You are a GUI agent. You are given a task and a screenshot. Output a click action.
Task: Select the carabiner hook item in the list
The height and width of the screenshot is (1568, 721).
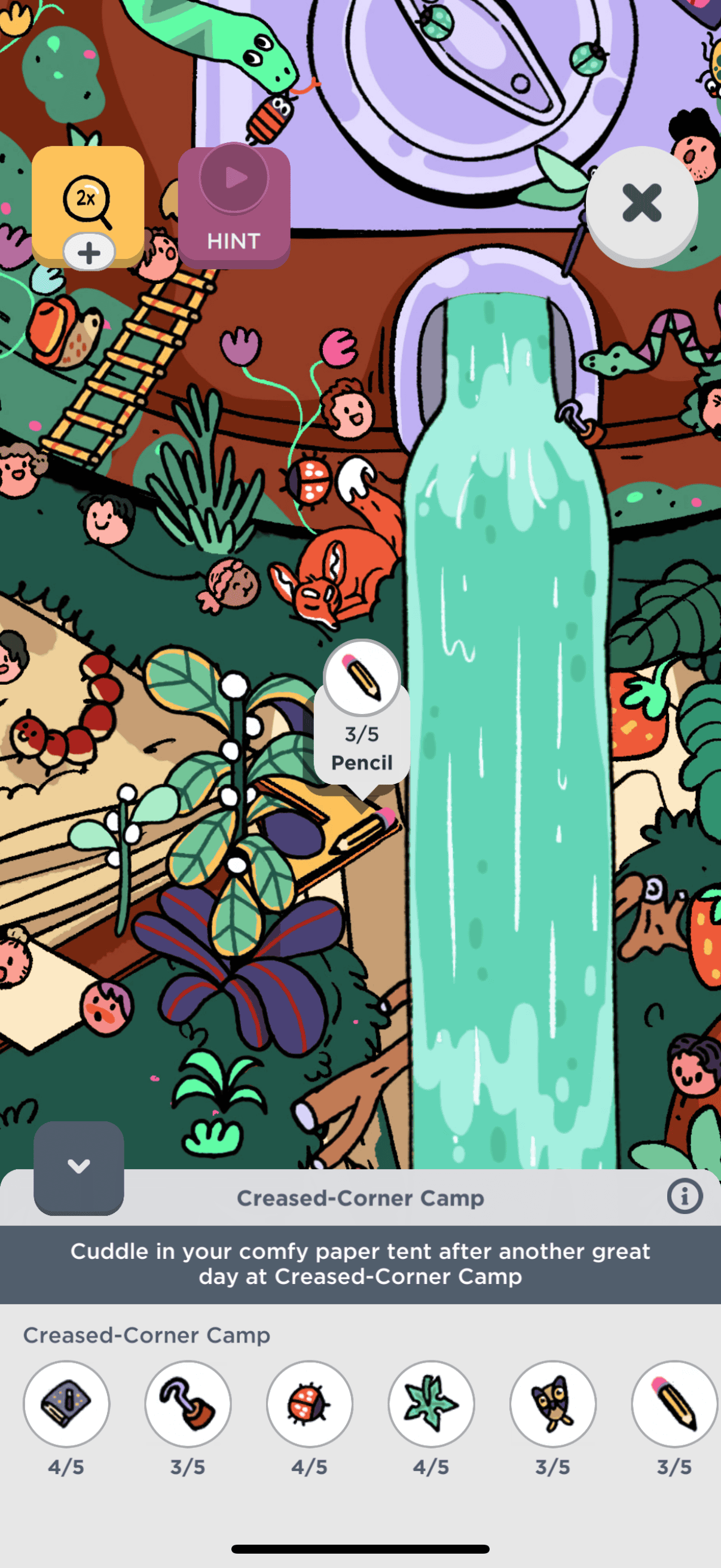tap(187, 1404)
